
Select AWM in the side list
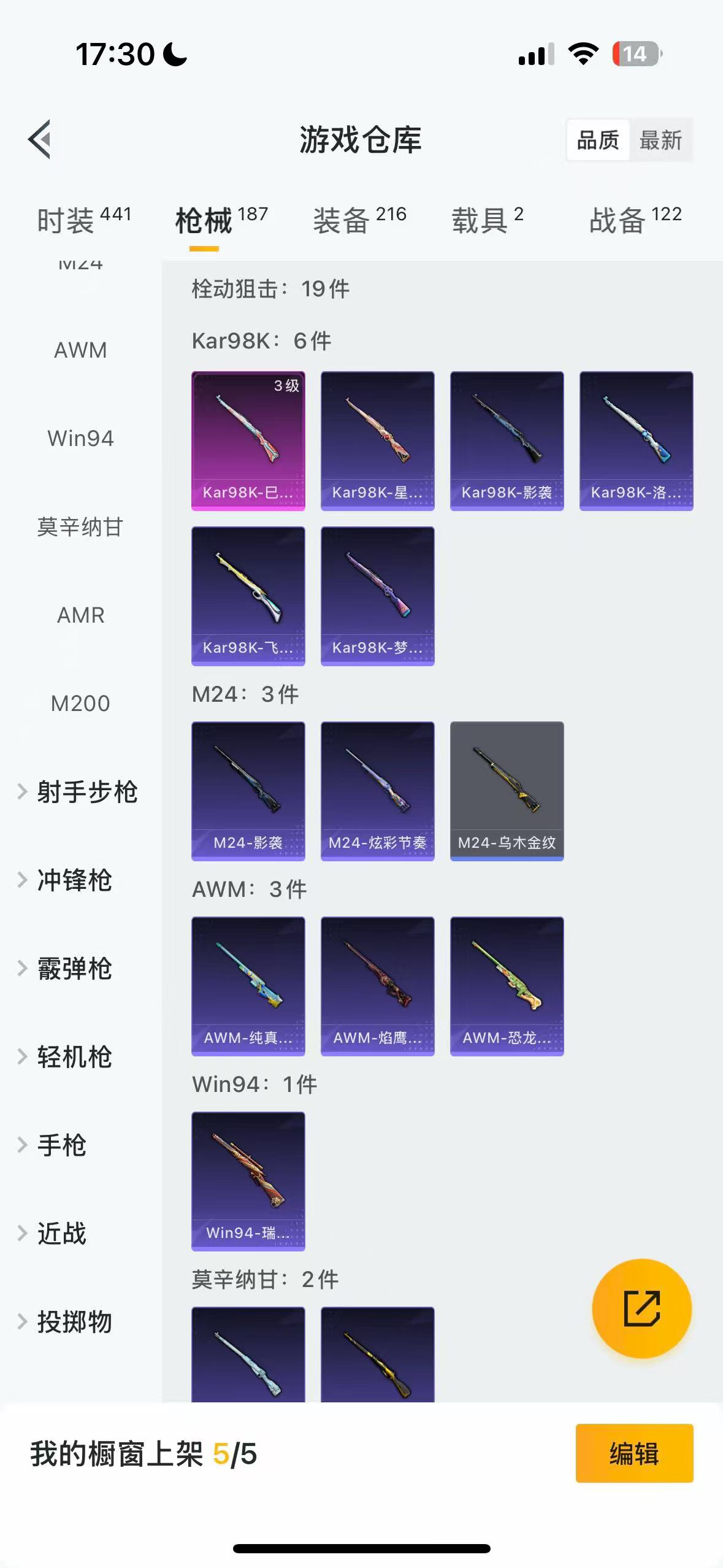(80, 350)
